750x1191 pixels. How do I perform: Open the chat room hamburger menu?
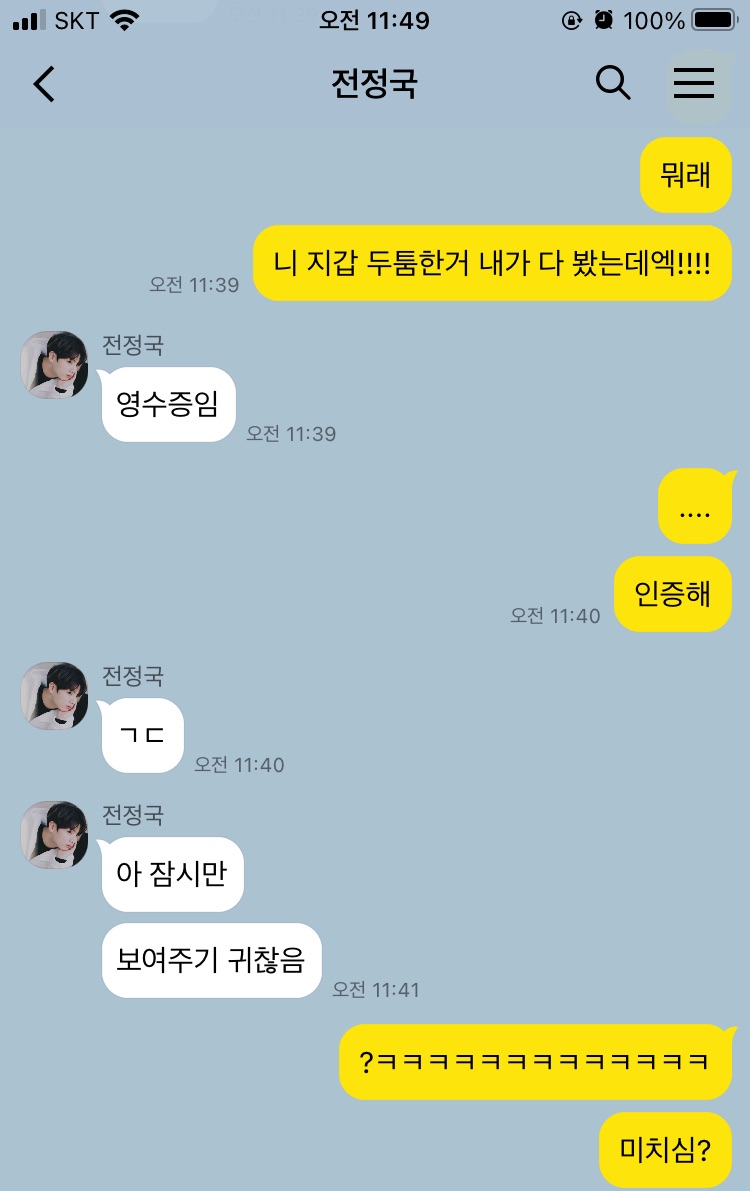693,84
